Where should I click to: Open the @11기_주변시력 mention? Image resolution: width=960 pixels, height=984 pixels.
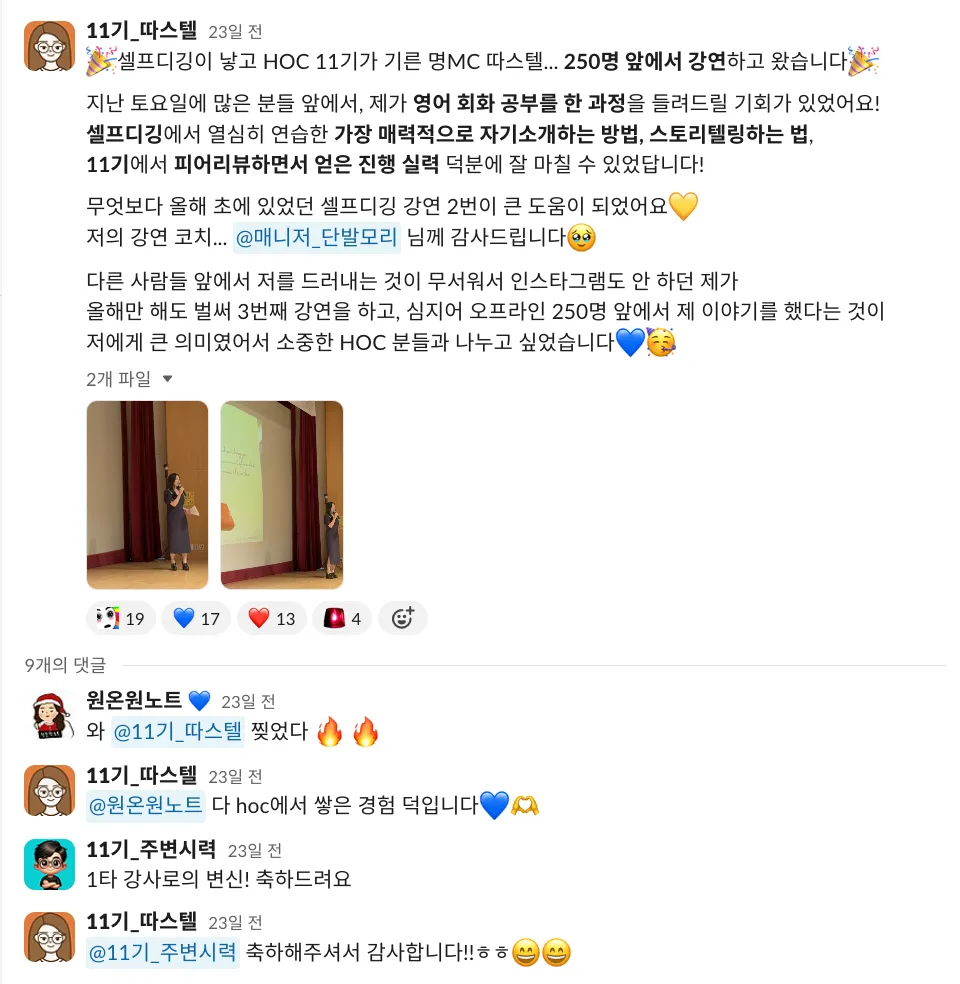coord(163,952)
